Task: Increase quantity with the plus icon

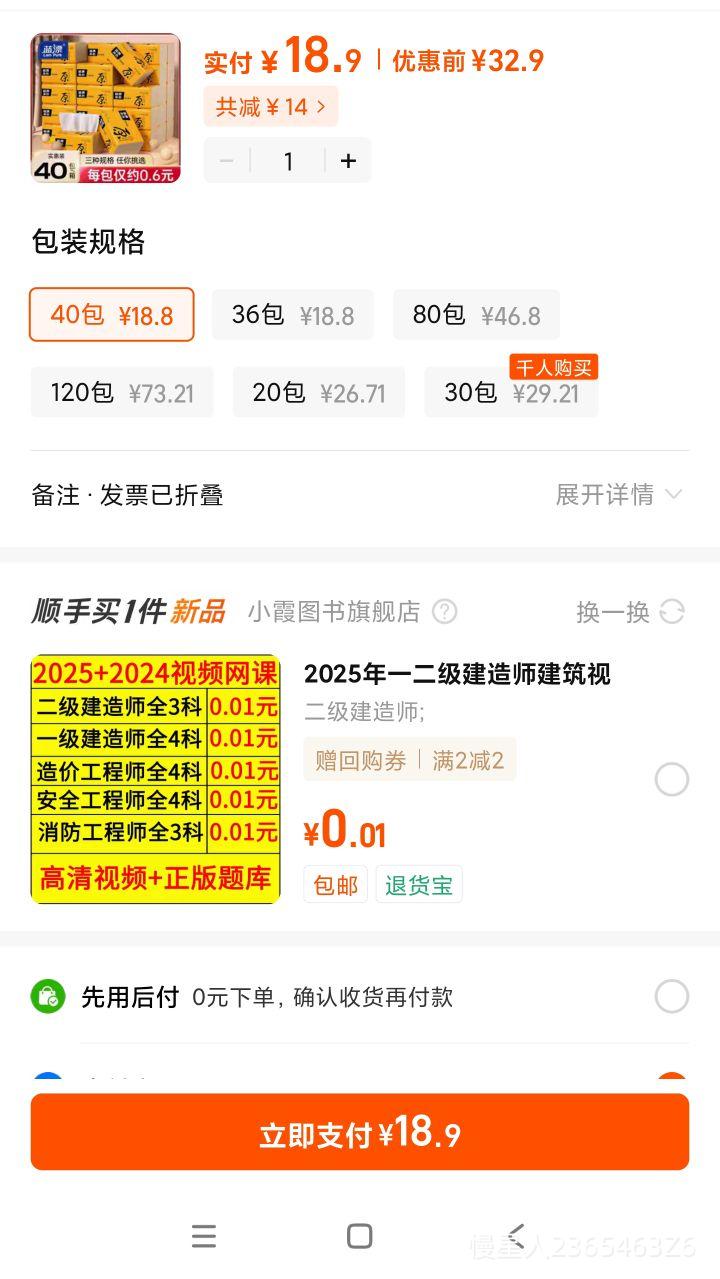Action: pyautogui.click(x=348, y=161)
